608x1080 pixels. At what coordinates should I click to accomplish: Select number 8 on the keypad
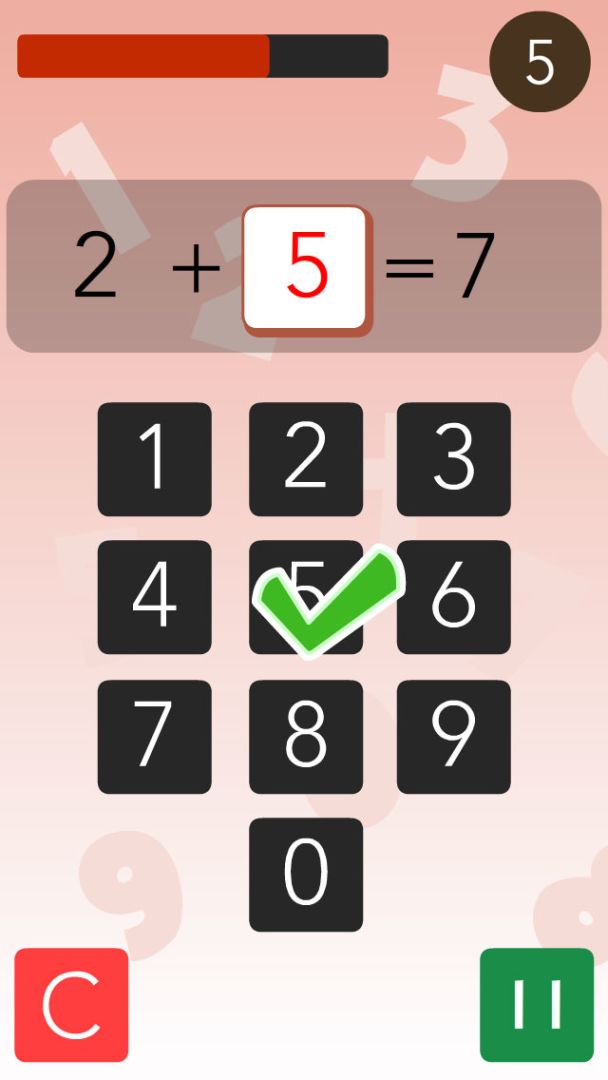[305, 736]
